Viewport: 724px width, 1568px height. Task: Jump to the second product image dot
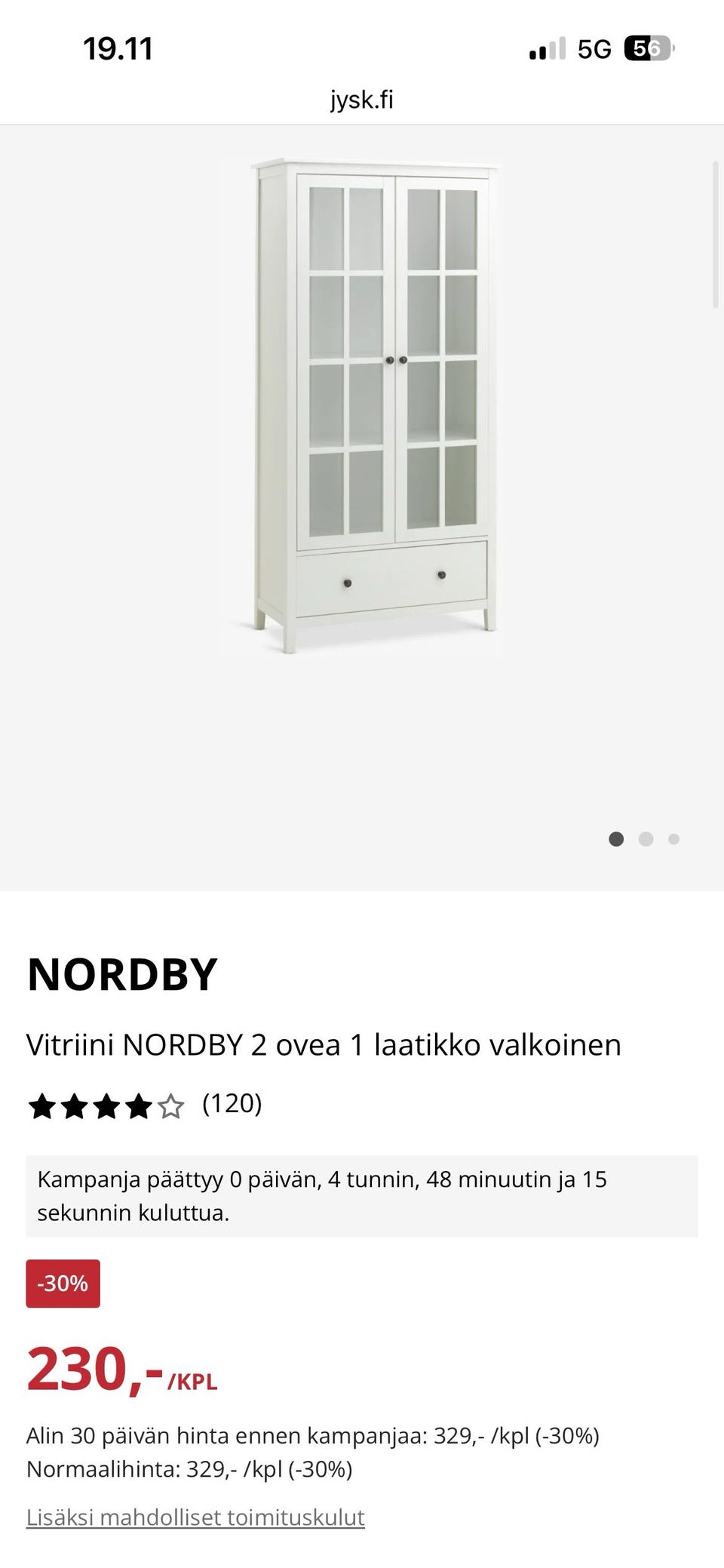[x=646, y=839]
